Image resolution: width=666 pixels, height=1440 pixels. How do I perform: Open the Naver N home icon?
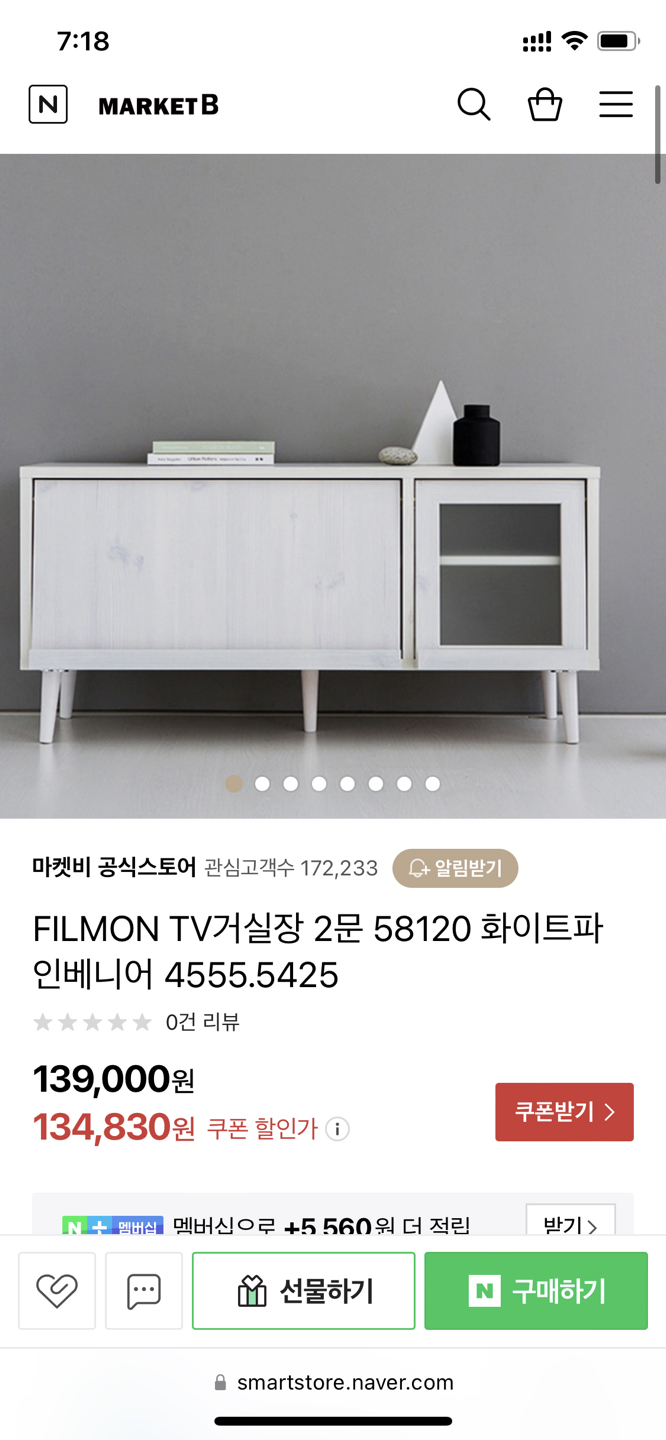[48, 105]
